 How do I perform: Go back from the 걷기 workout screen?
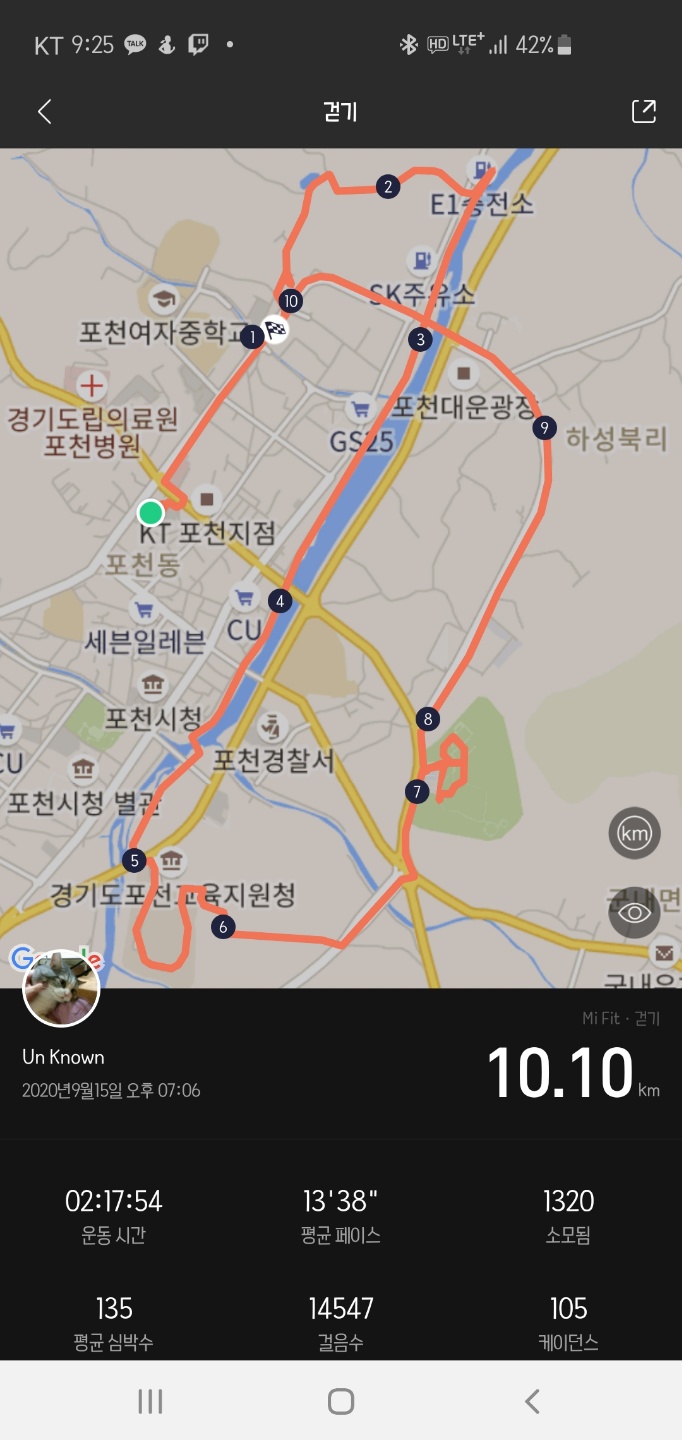click(x=44, y=111)
